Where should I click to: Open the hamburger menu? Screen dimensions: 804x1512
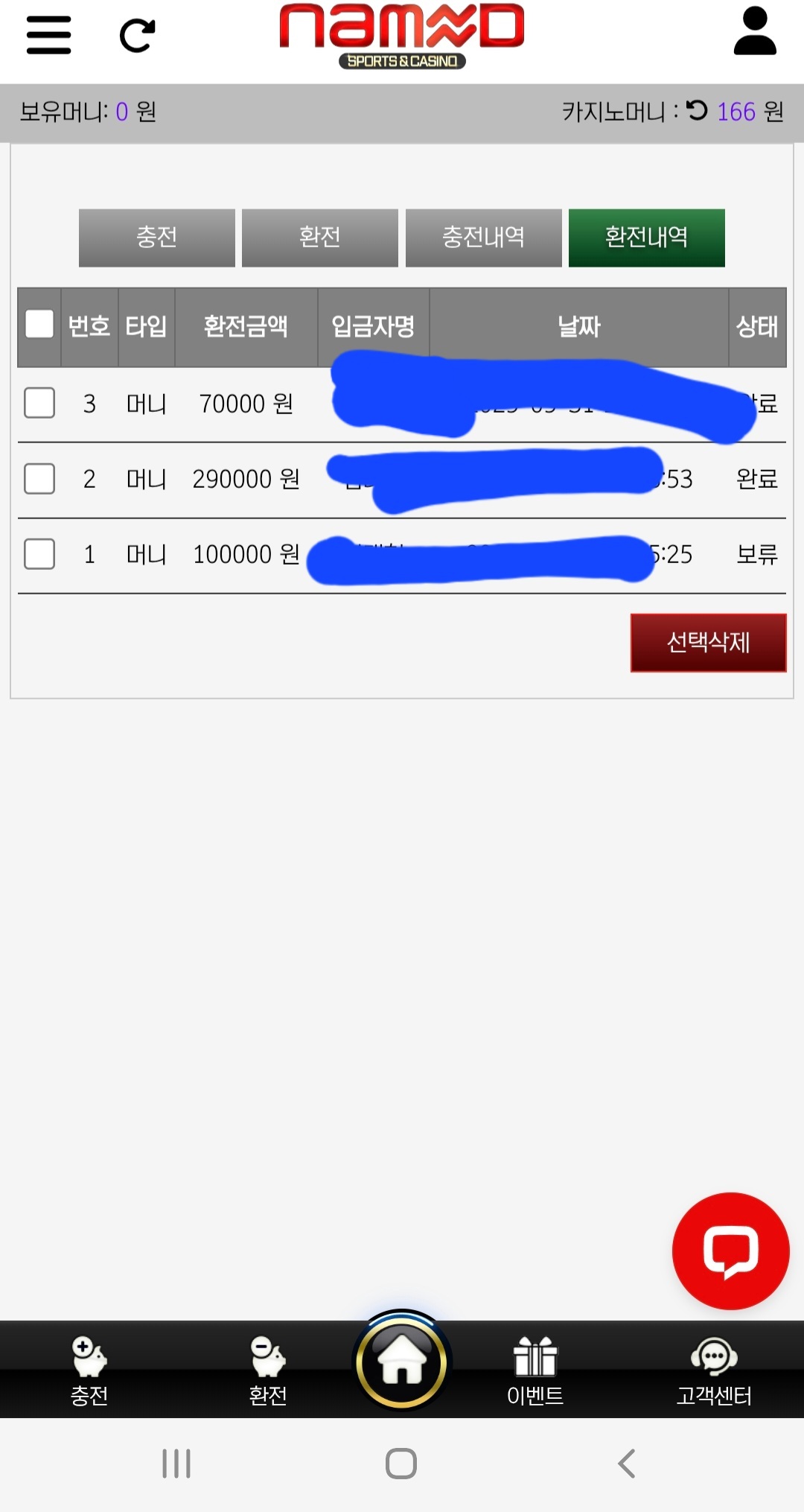pos(48,35)
